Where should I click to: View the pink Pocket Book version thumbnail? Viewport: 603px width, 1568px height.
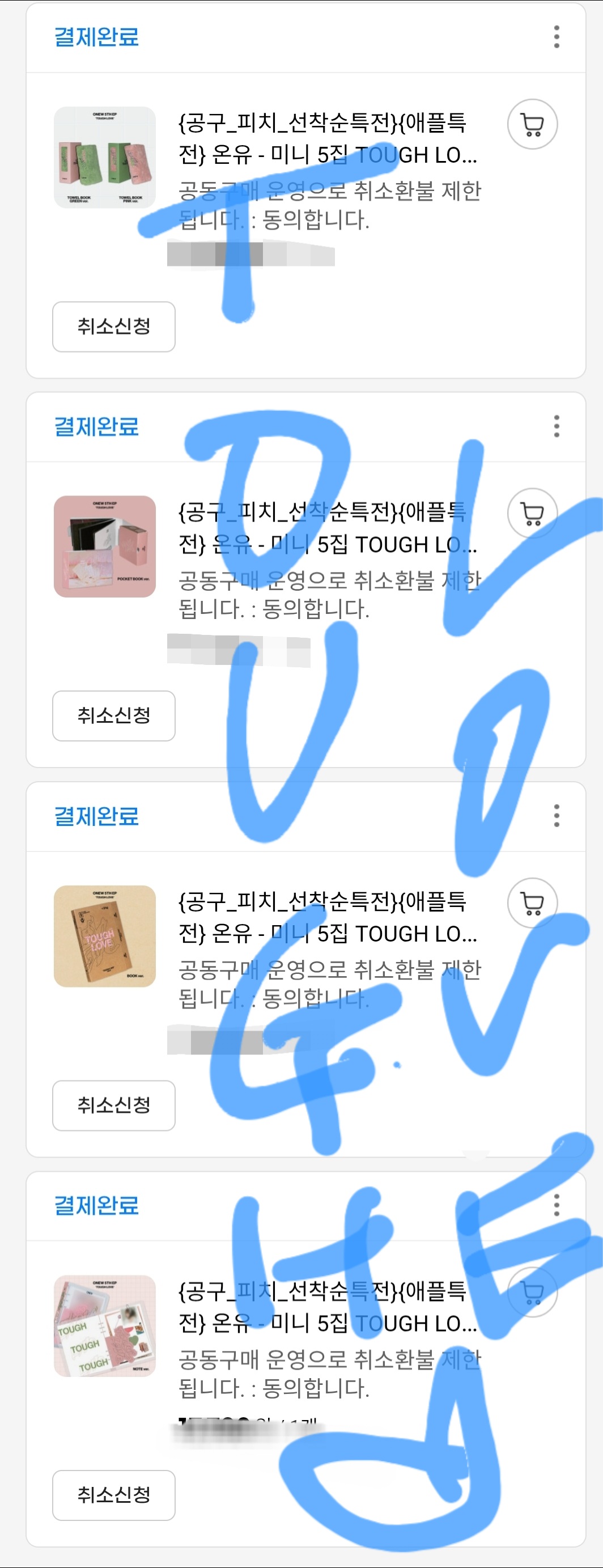[x=105, y=546]
